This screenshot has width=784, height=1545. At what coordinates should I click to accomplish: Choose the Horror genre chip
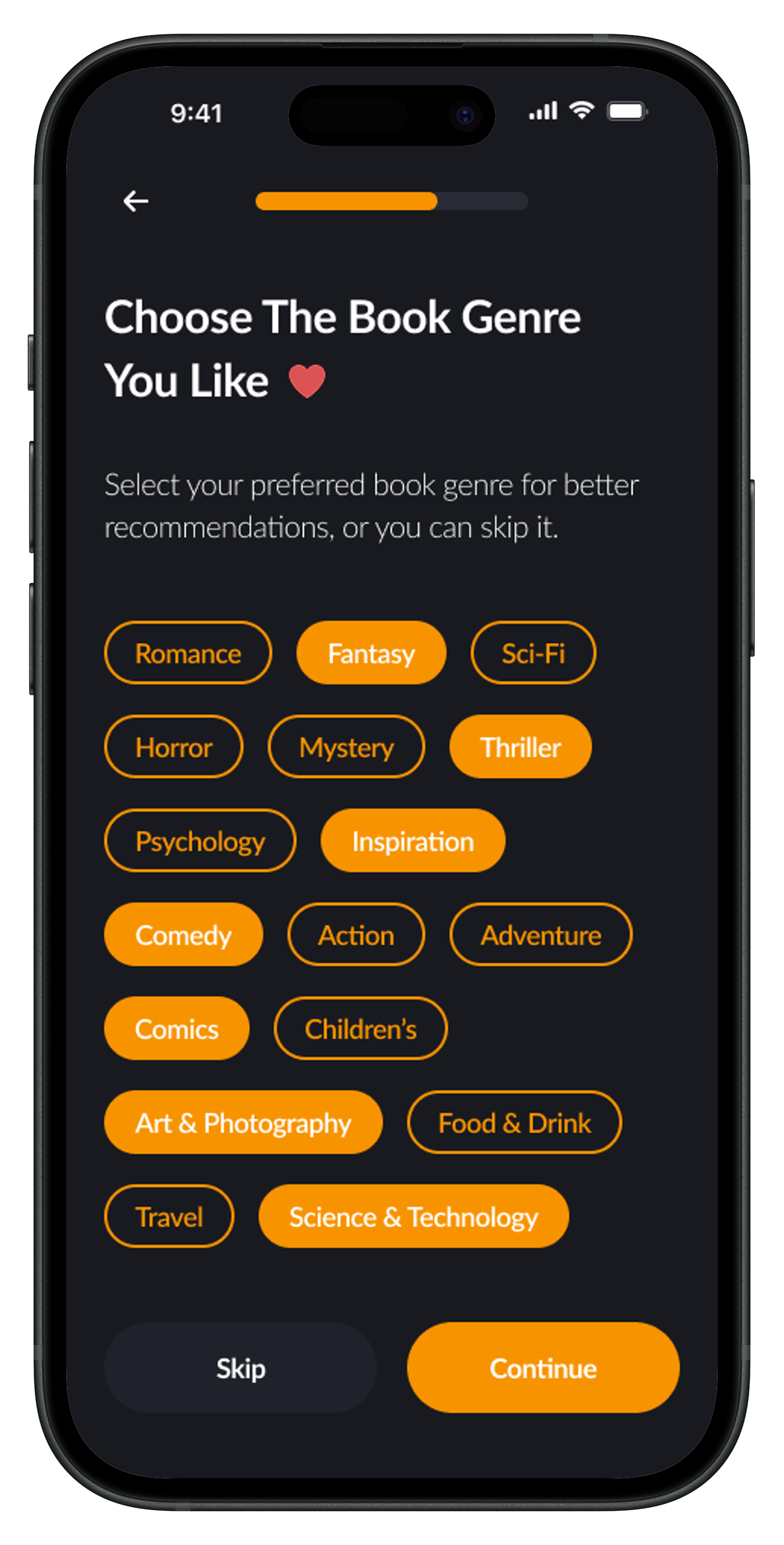[173, 747]
